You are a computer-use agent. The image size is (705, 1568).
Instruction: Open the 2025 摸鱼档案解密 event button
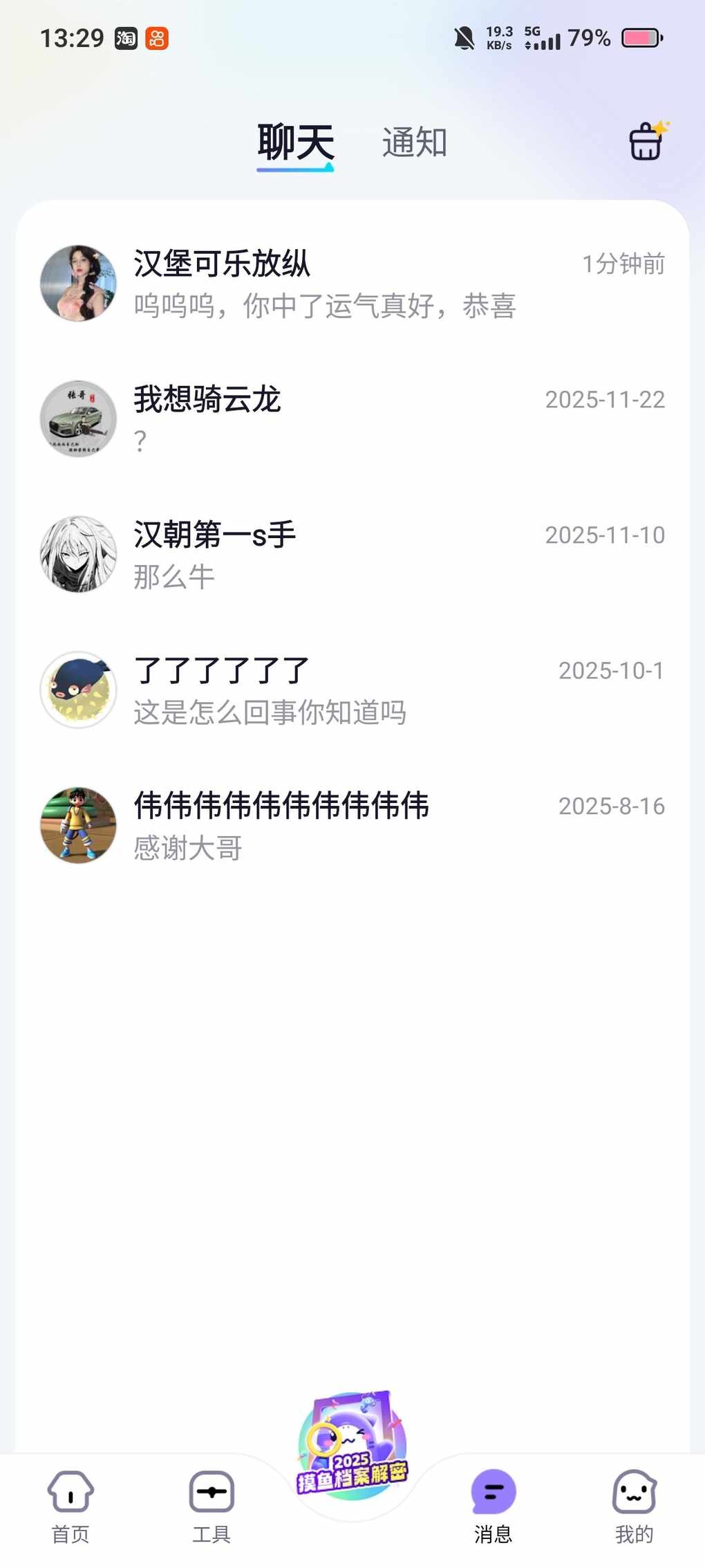pos(352,1446)
